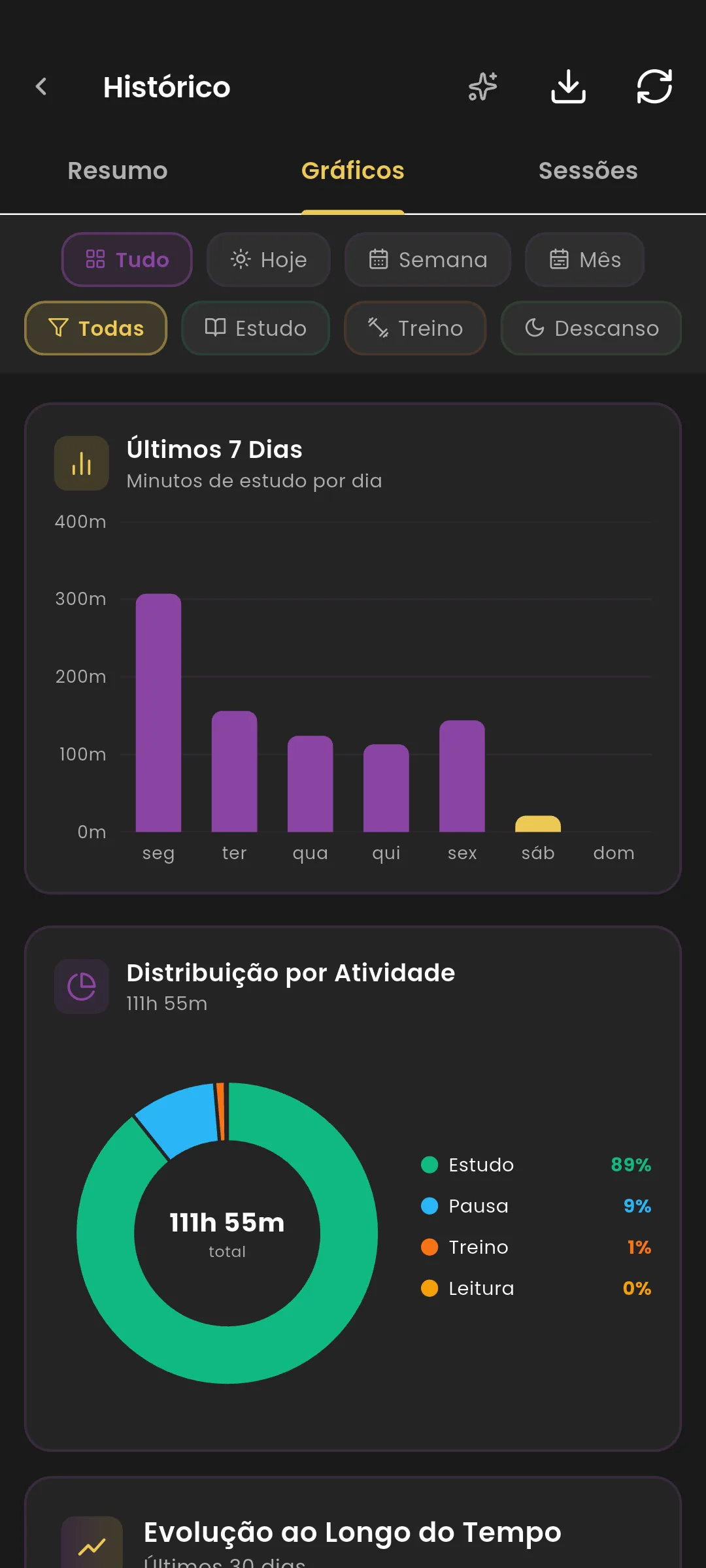The image size is (706, 1568).
Task: Activate the Descanso filter
Action: point(590,329)
